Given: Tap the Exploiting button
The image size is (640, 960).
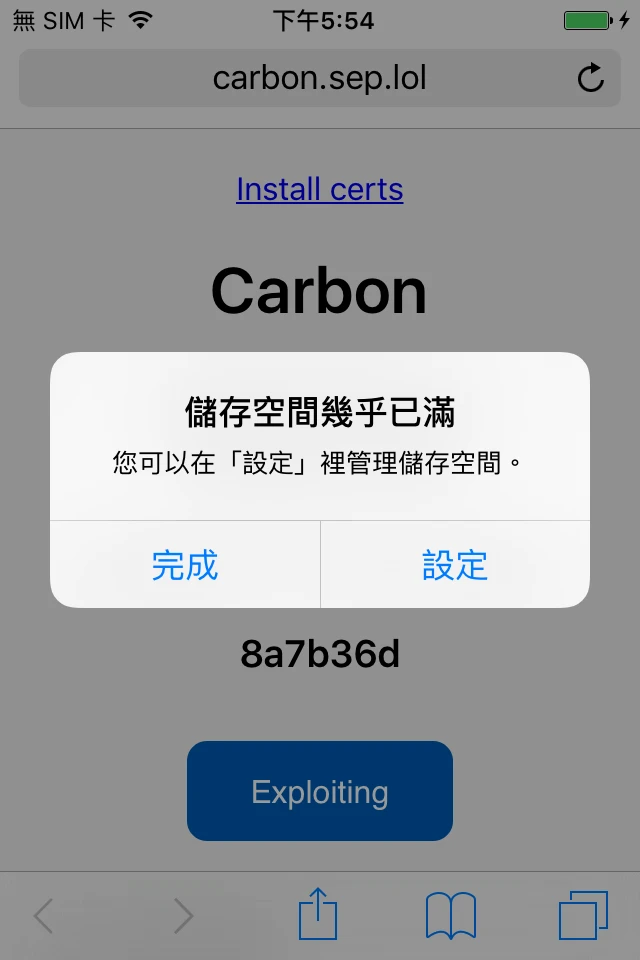Looking at the screenshot, I should (x=320, y=791).
